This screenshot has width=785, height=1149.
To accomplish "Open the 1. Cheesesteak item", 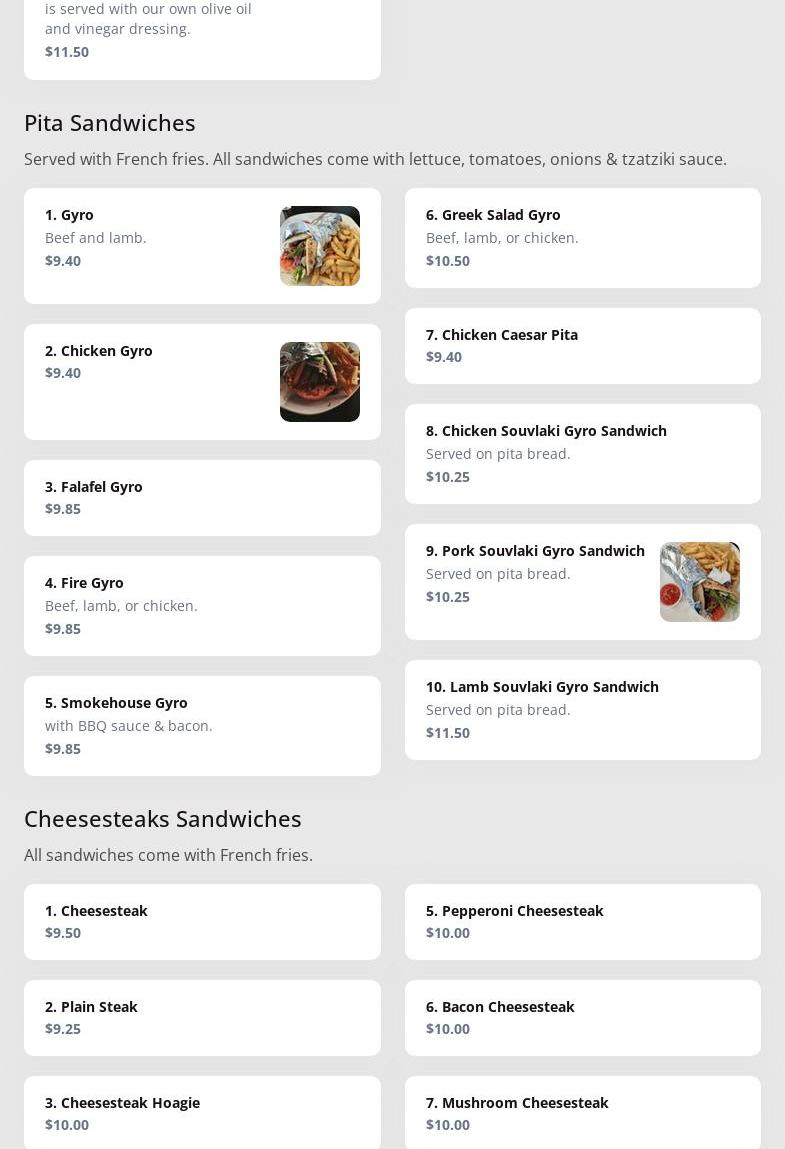I will 202,921.
